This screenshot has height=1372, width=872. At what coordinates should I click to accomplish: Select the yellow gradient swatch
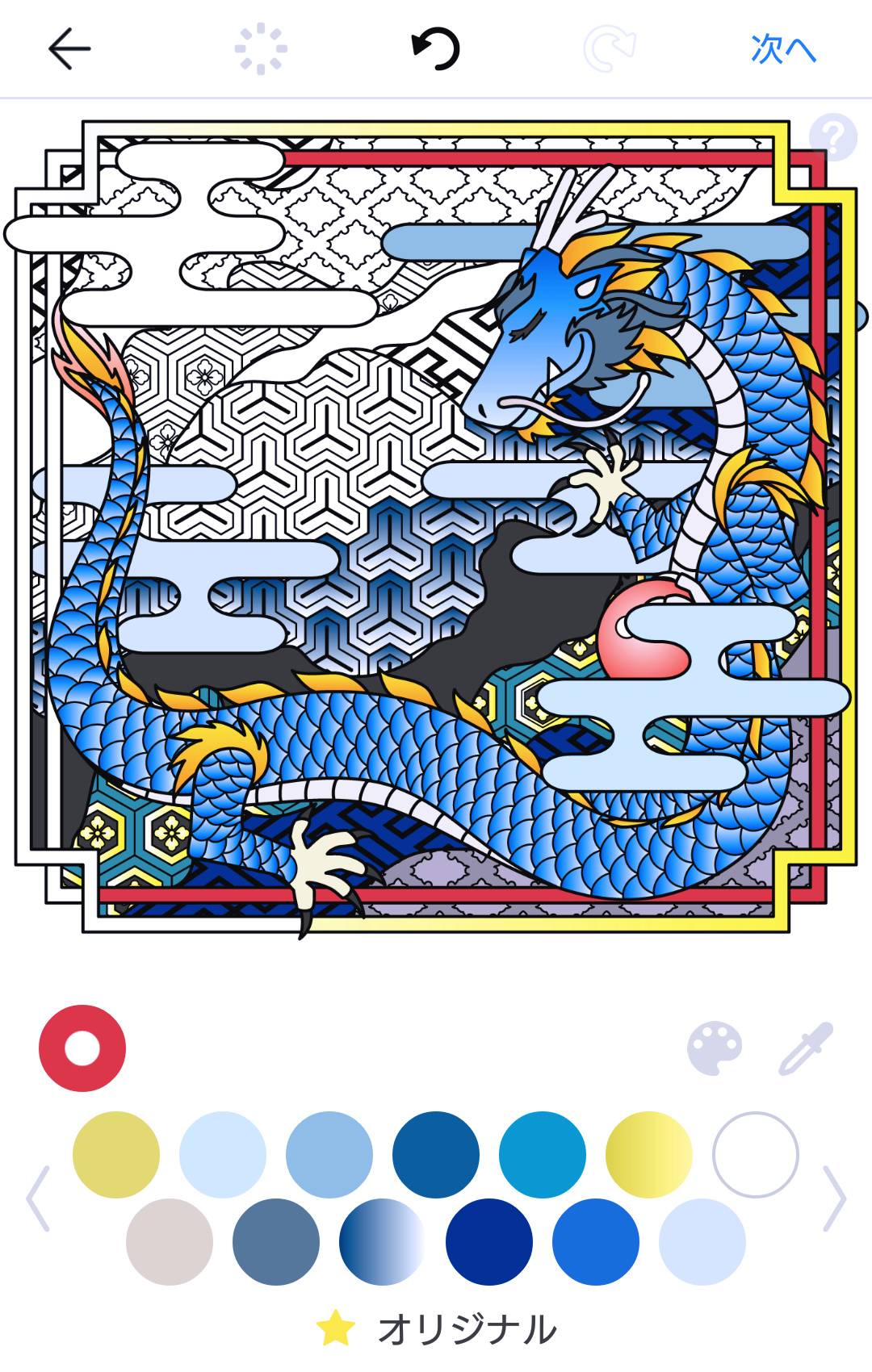click(x=649, y=1155)
